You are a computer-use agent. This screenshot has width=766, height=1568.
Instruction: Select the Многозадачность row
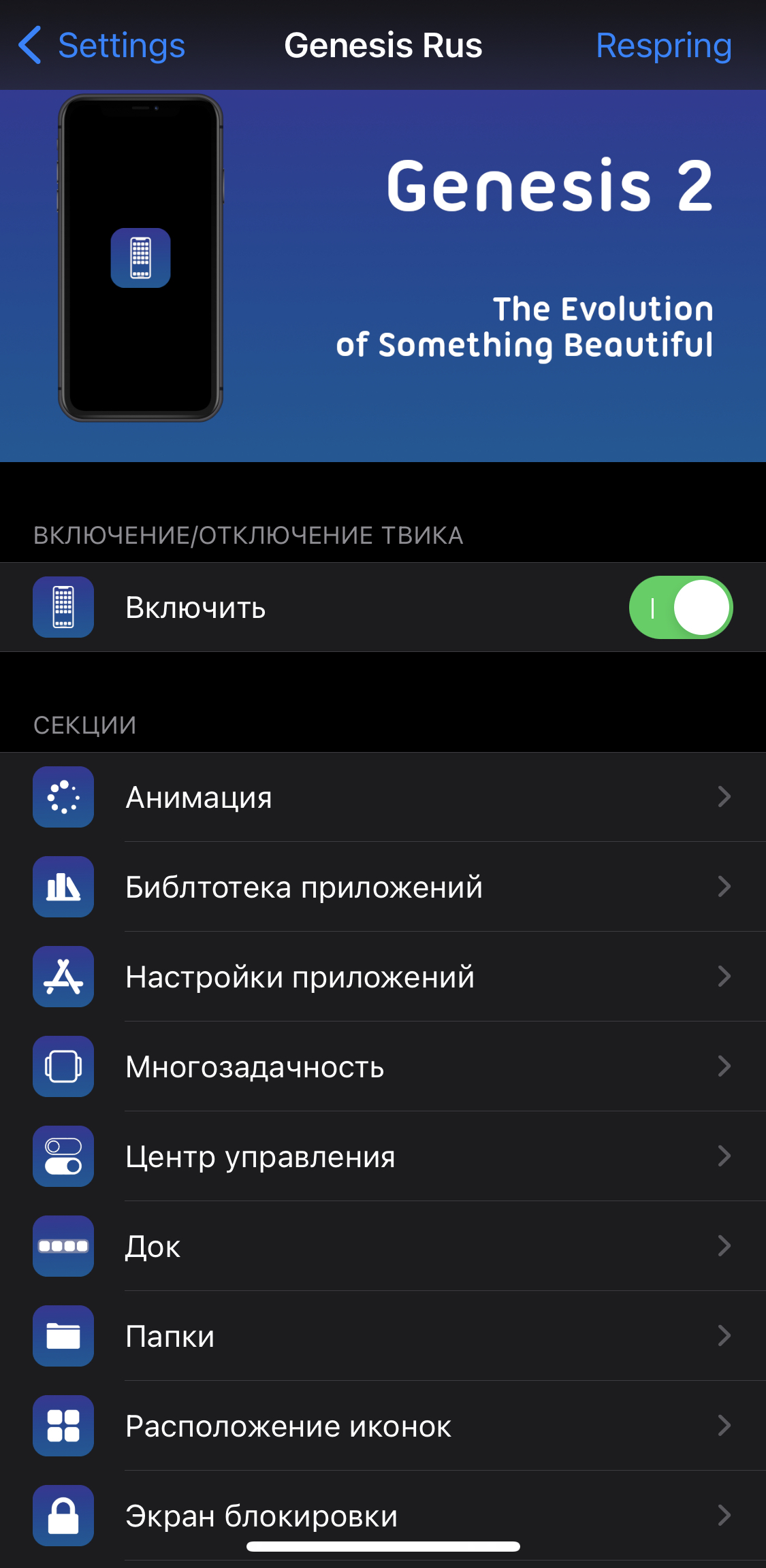tap(383, 1066)
